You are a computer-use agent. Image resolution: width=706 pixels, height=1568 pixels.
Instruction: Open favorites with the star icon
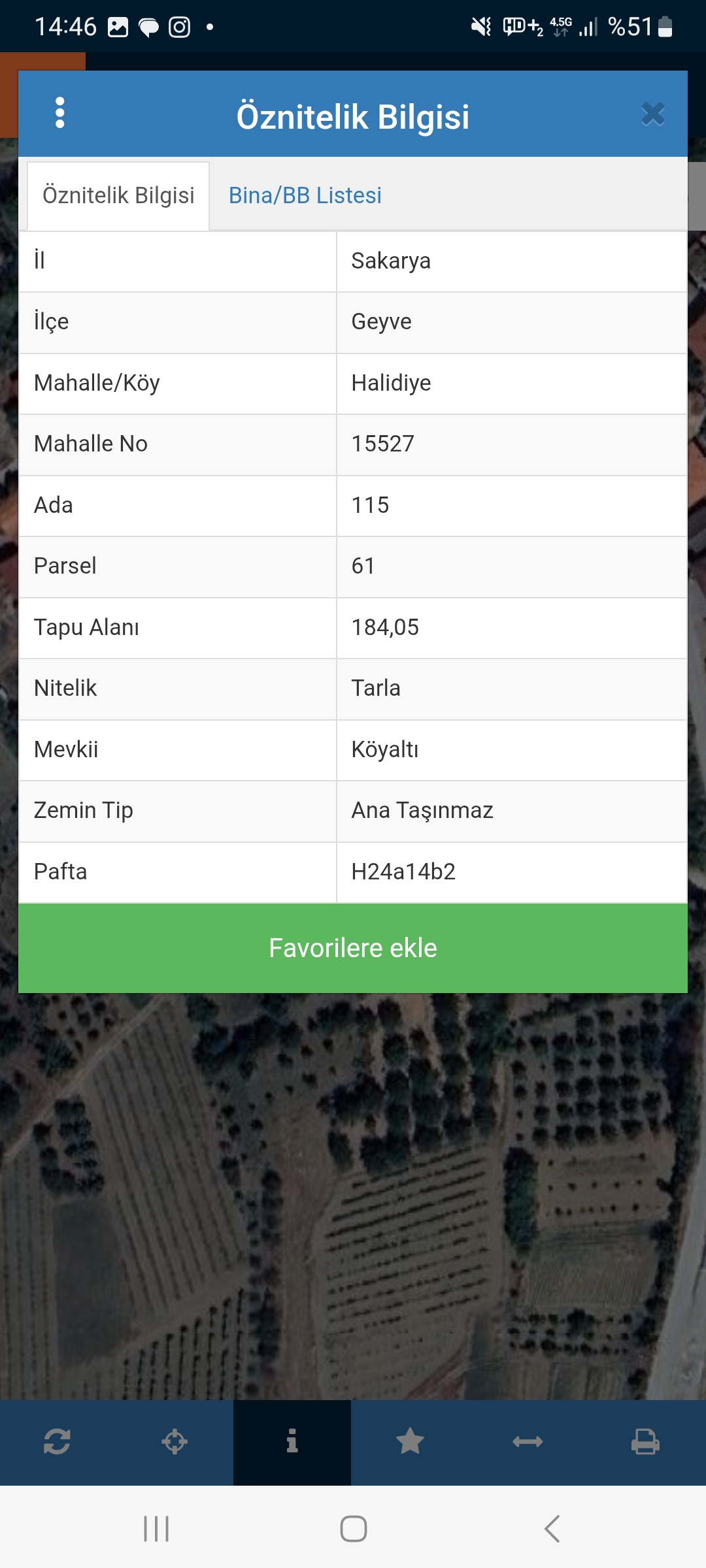[x=410, y=1442]
